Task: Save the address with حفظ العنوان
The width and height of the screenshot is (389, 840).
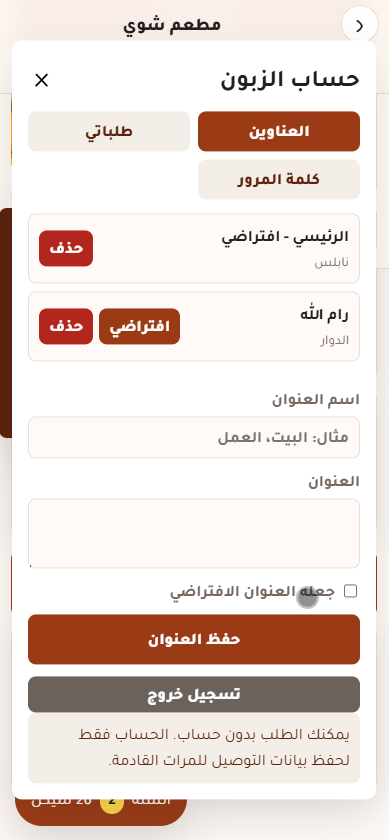Action: 194,639
